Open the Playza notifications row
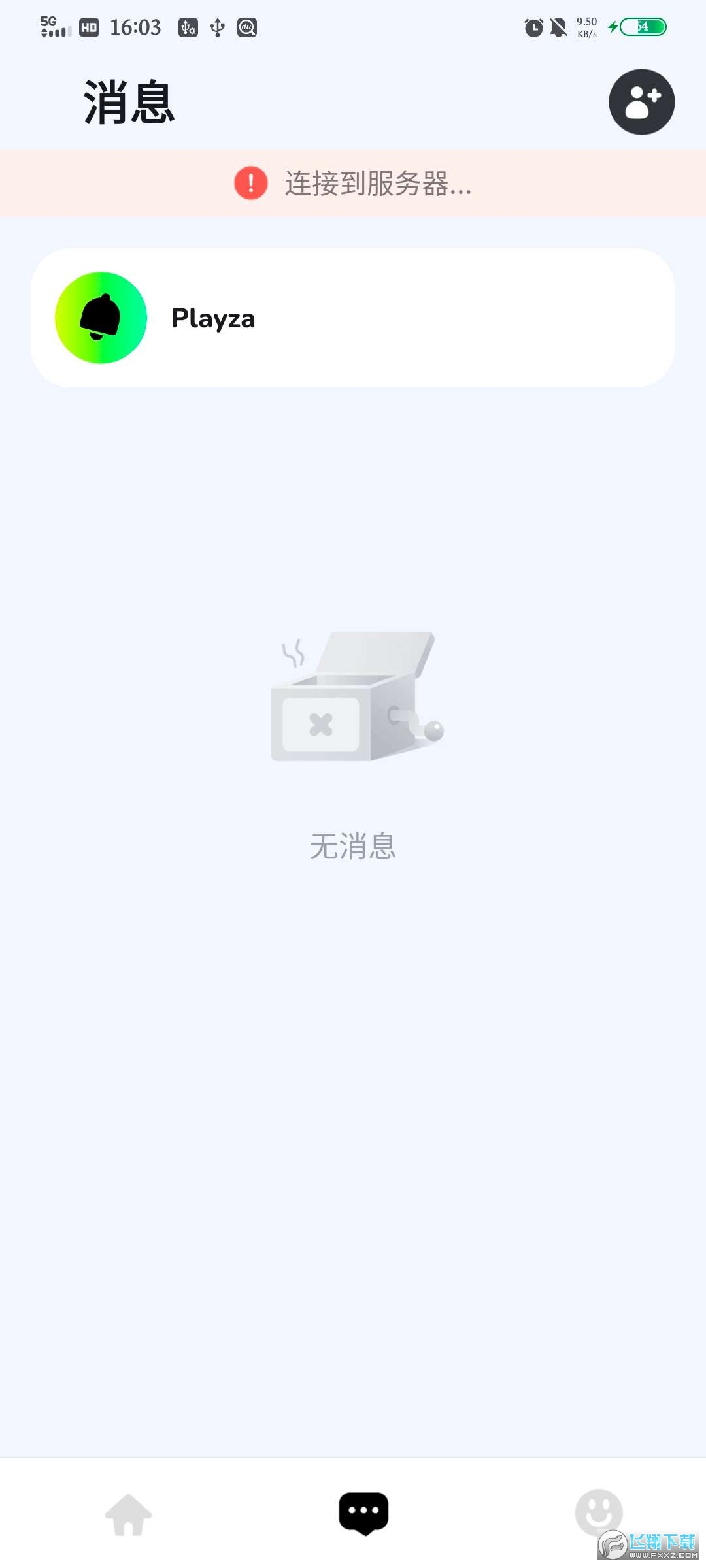 pos(353,318)
